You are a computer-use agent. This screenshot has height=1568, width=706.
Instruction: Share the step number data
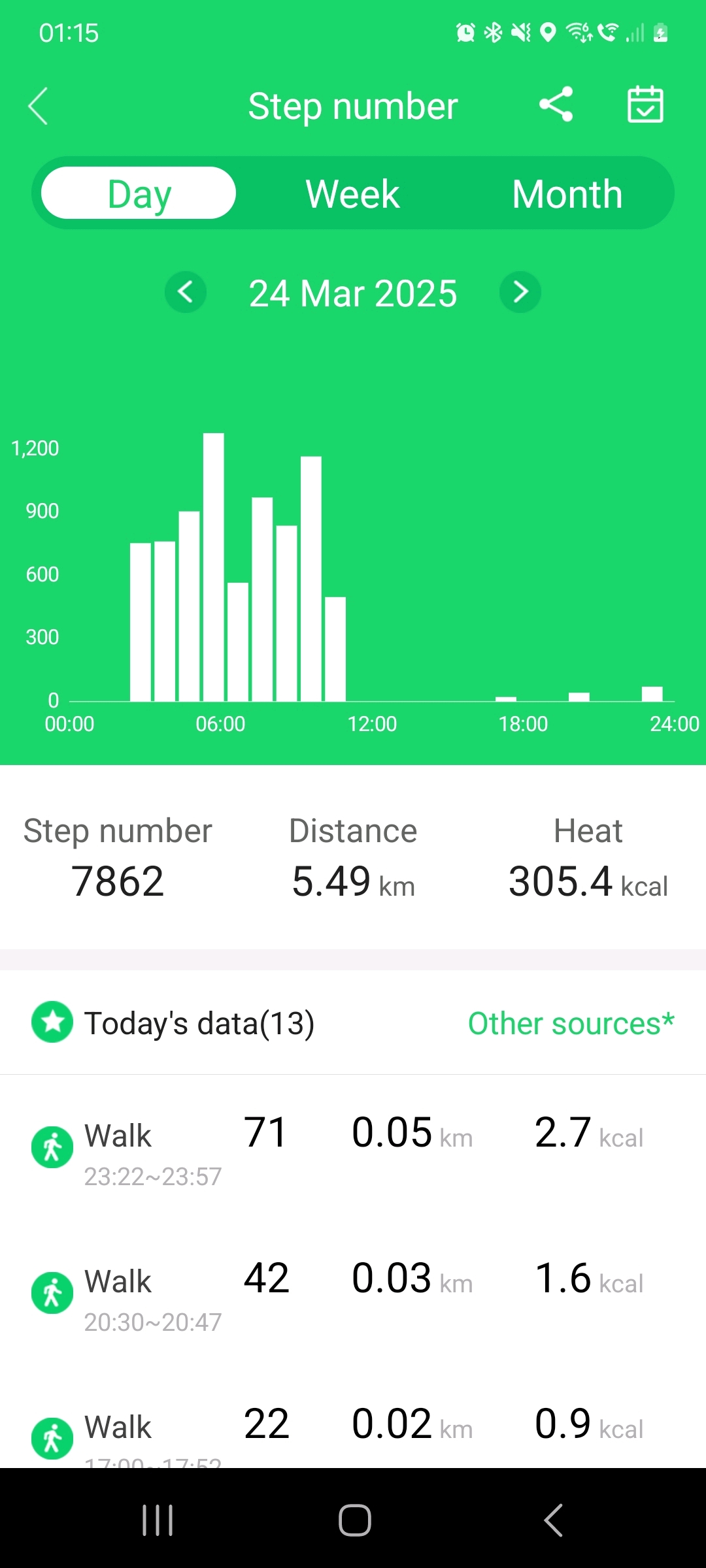click(556, 105)
